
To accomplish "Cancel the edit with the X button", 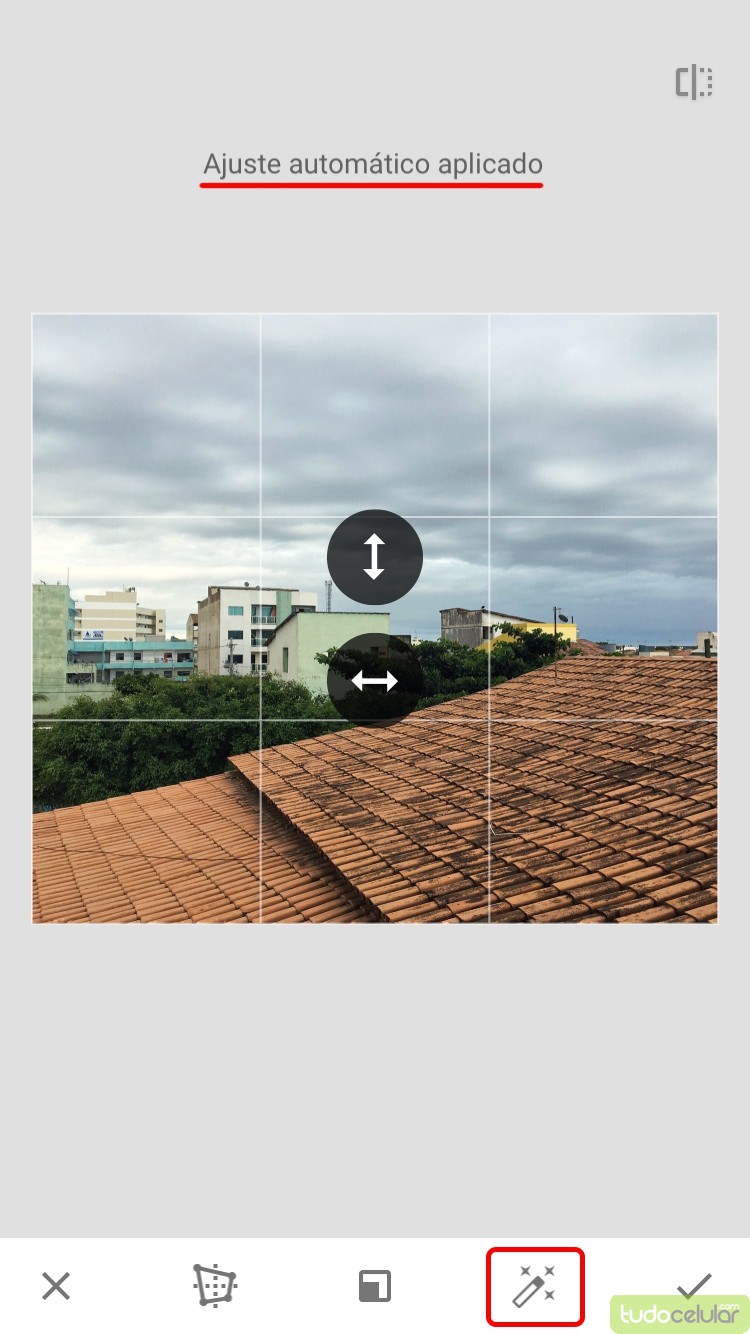I will [56, 1285].
